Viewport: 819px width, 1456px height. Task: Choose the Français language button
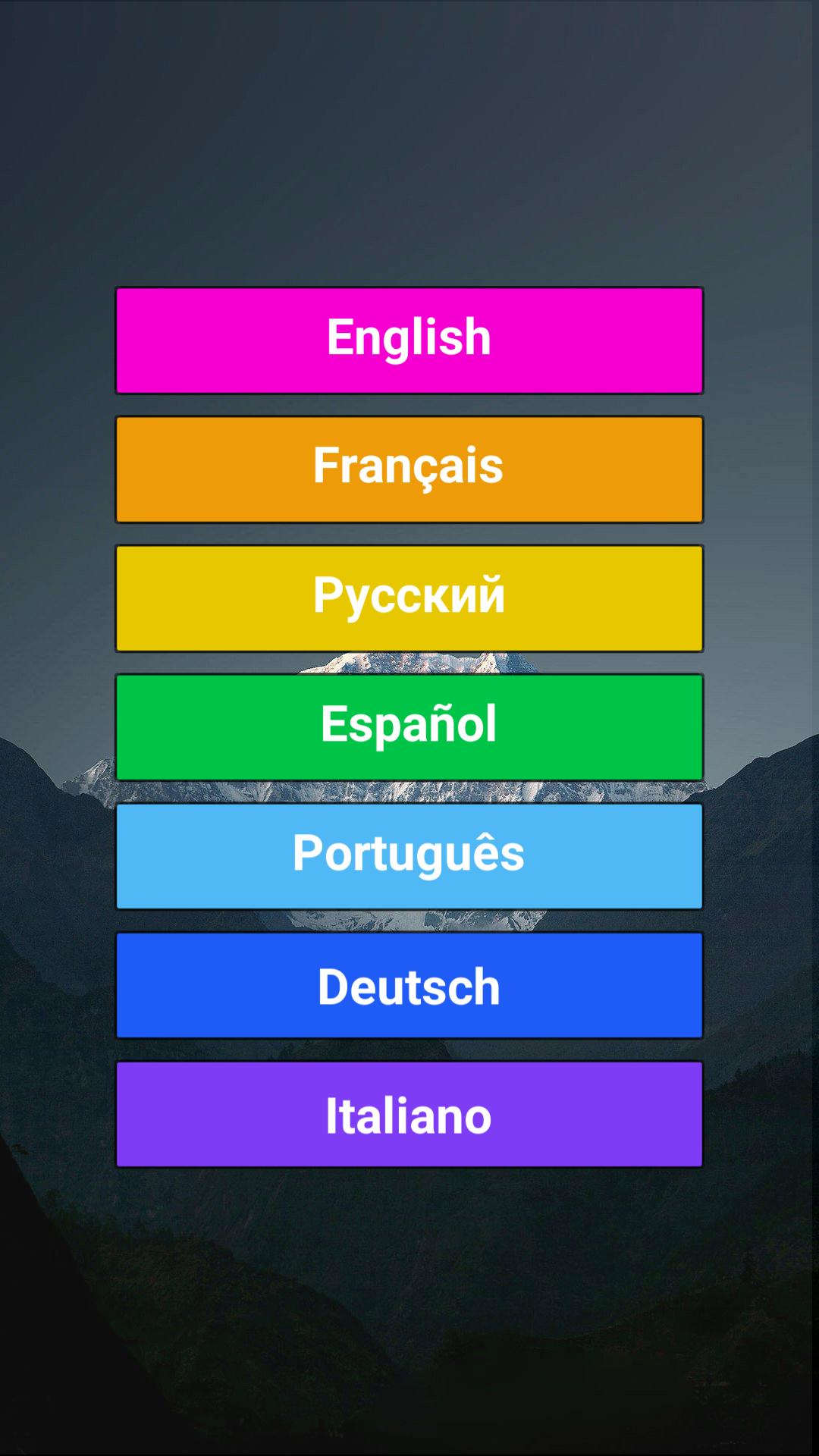point(409,469)
